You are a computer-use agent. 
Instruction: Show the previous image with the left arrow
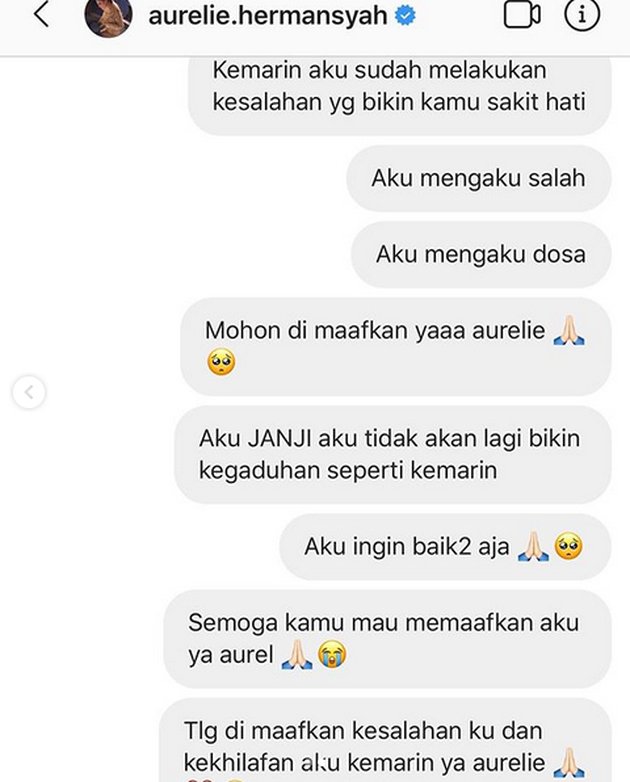(29, 393)
